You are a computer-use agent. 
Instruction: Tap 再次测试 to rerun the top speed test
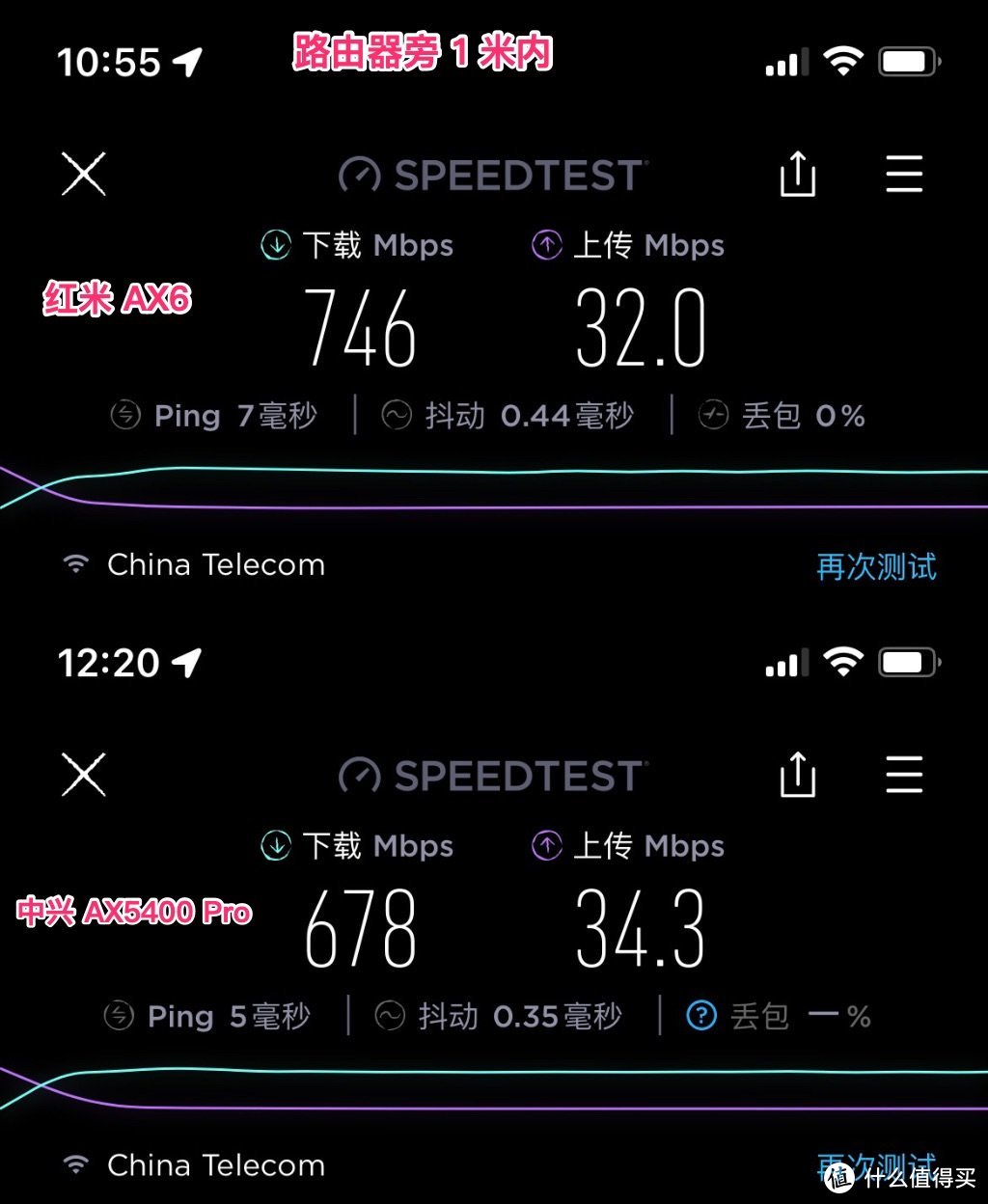[876, 568]
